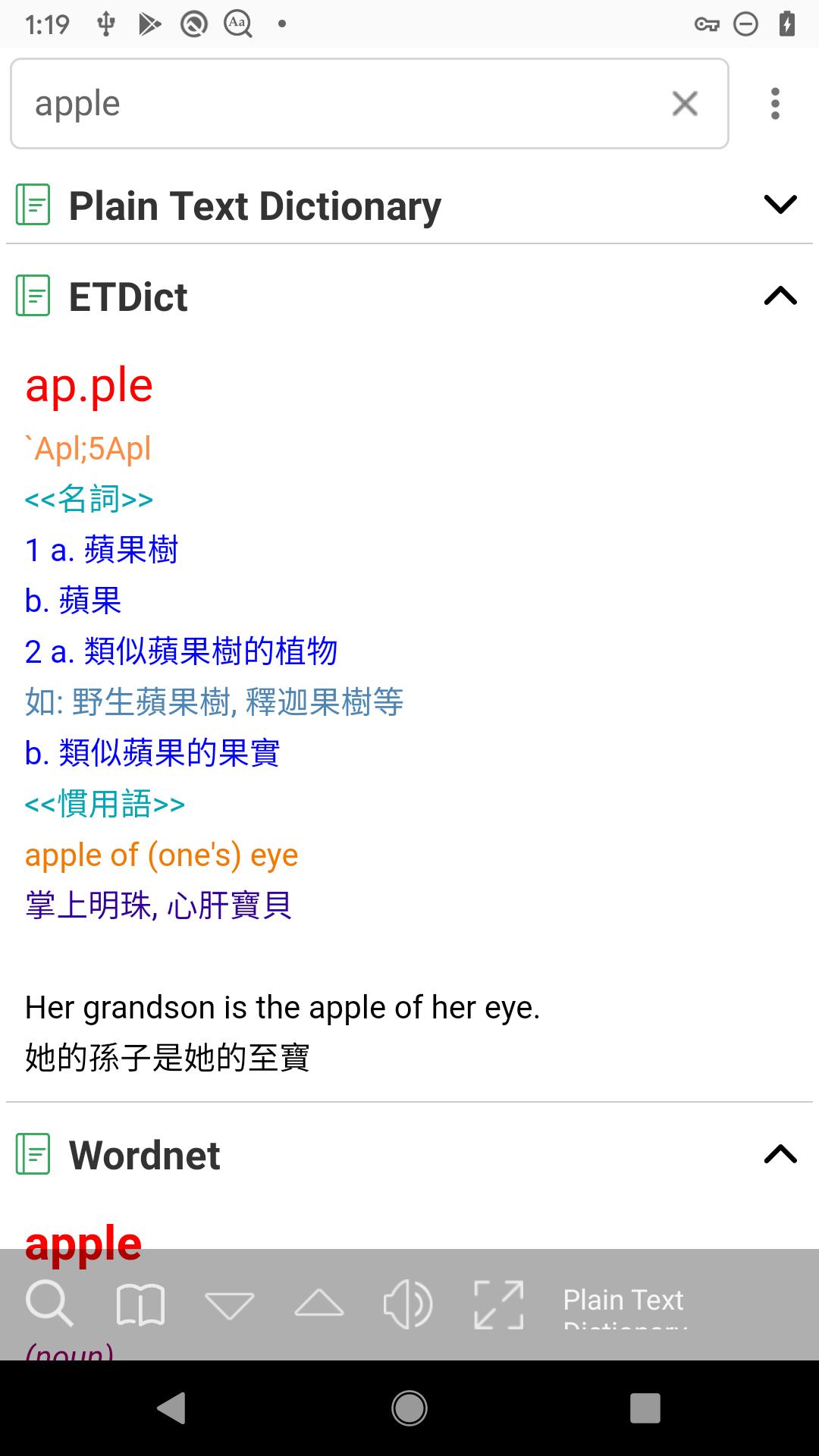
Task: Go back using system back button
Action: 171,1408
